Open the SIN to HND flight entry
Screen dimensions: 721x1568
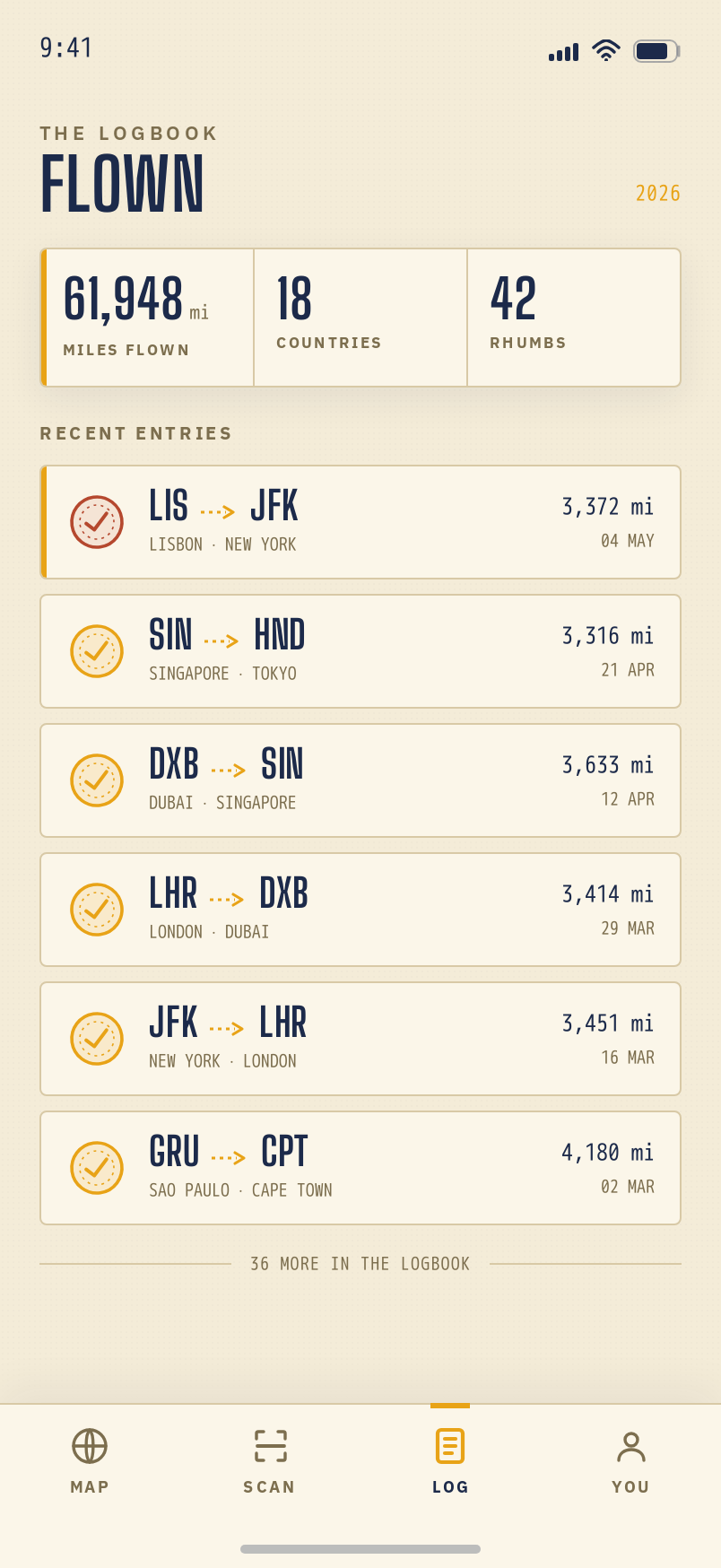(x=360, y=651)
